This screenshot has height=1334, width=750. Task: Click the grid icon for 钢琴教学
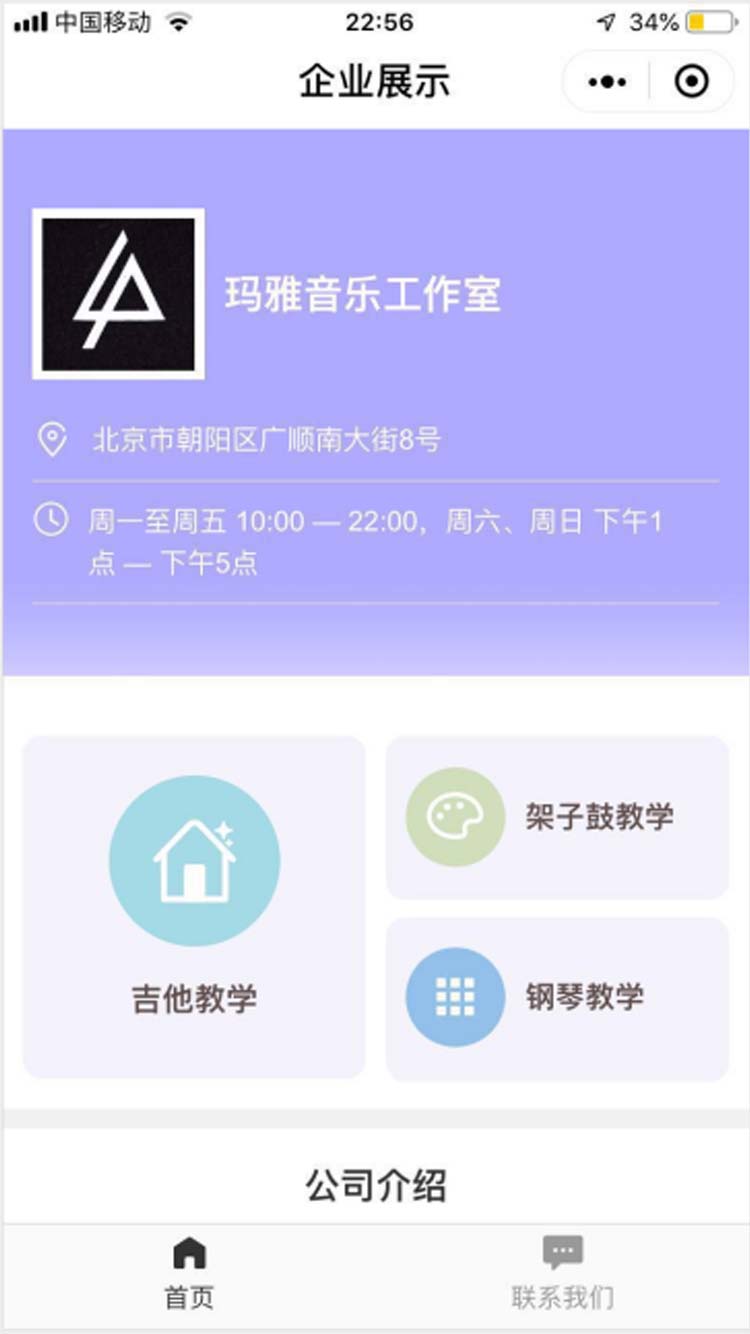point(455,996)
